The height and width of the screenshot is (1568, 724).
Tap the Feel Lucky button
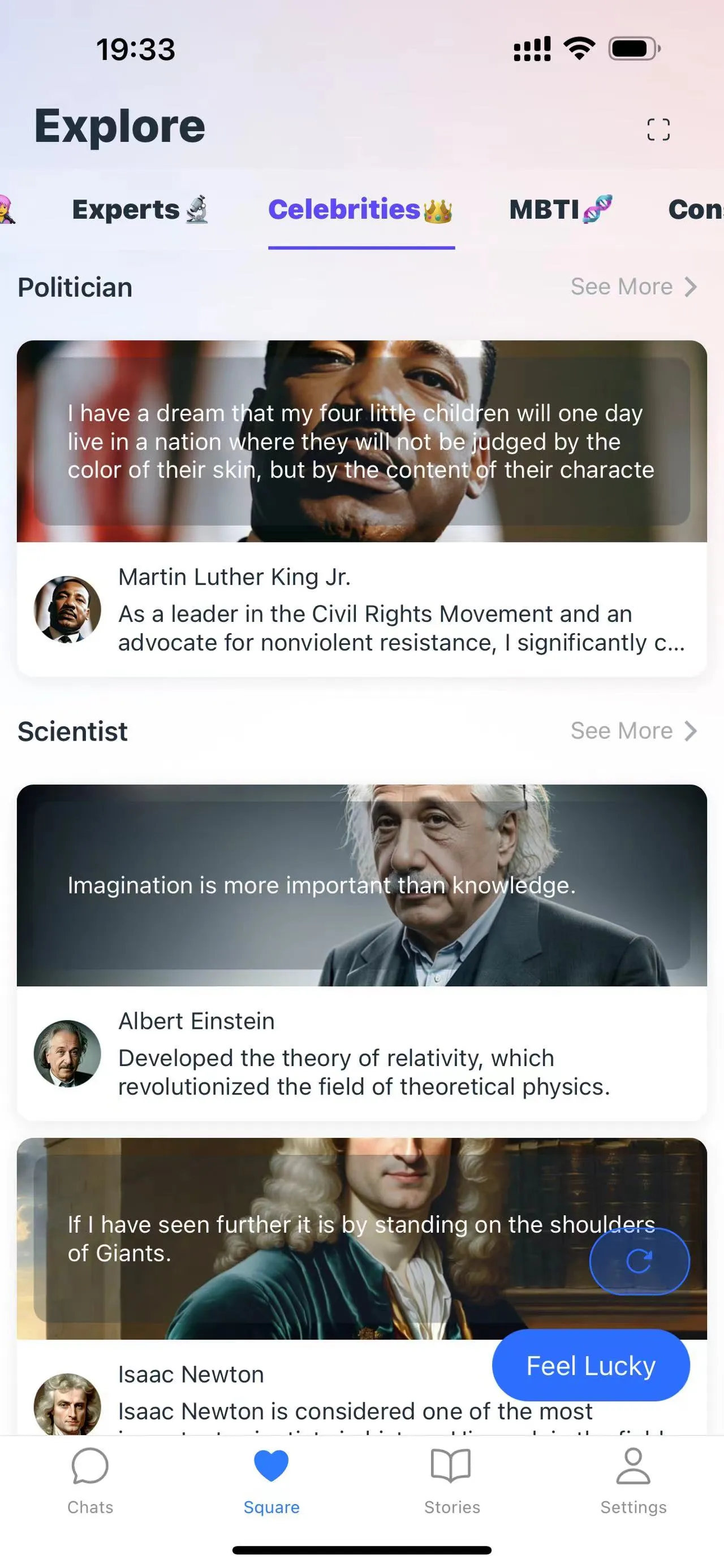click(591, 1365)
